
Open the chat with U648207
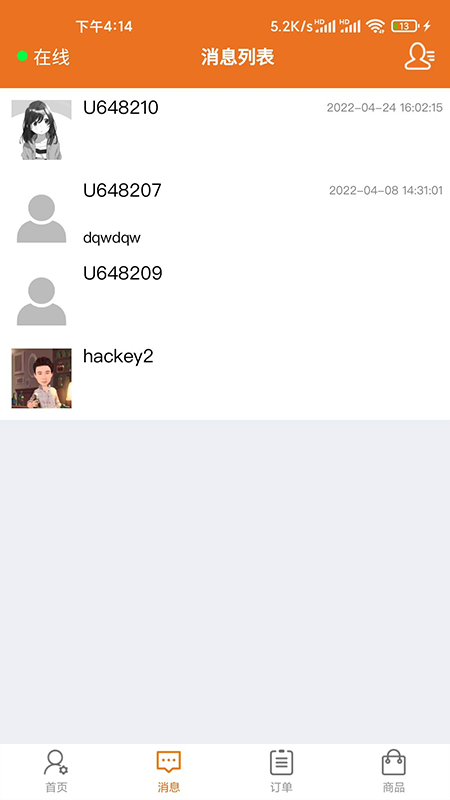(225, 213)
